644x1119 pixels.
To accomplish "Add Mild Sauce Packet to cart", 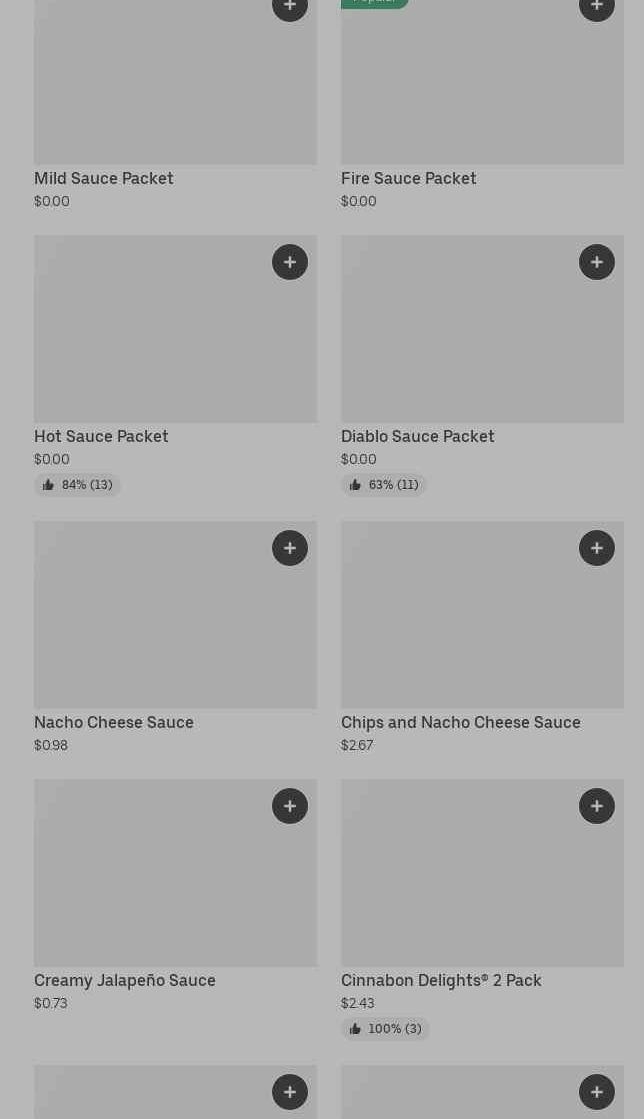I will click(289, 6).
